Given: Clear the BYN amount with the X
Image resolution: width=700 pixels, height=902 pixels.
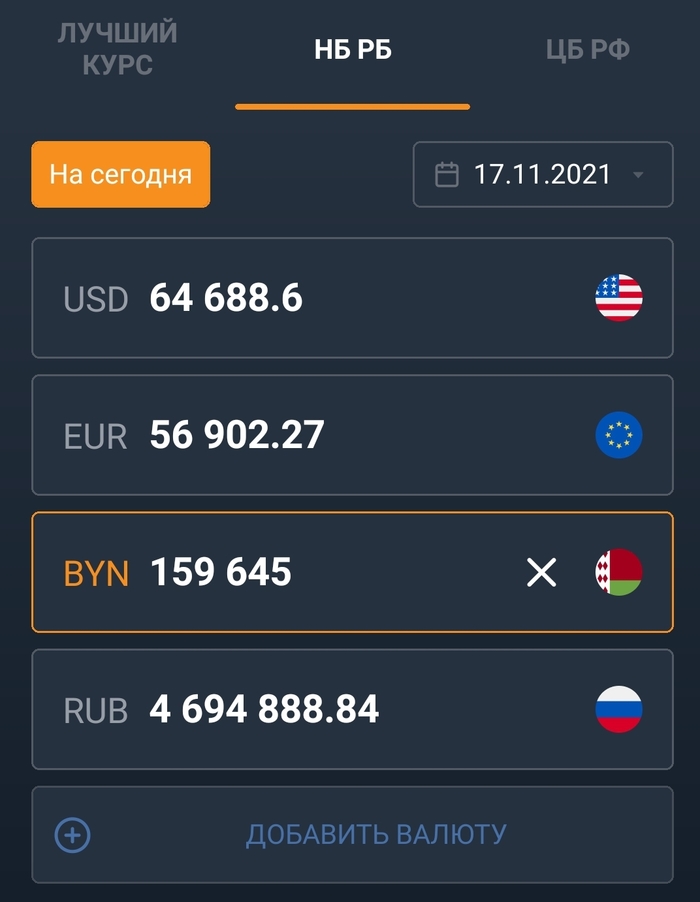Looking at the screenshot, I should click(541, 572).
